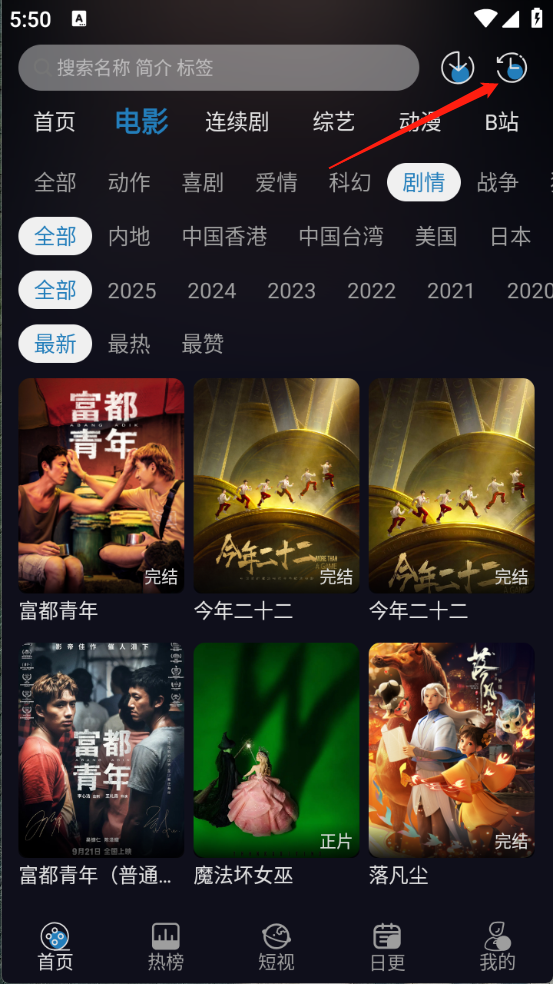553x984 pixels.
Task: Filter movies by 美国 region
Action: tap(436, 237)
